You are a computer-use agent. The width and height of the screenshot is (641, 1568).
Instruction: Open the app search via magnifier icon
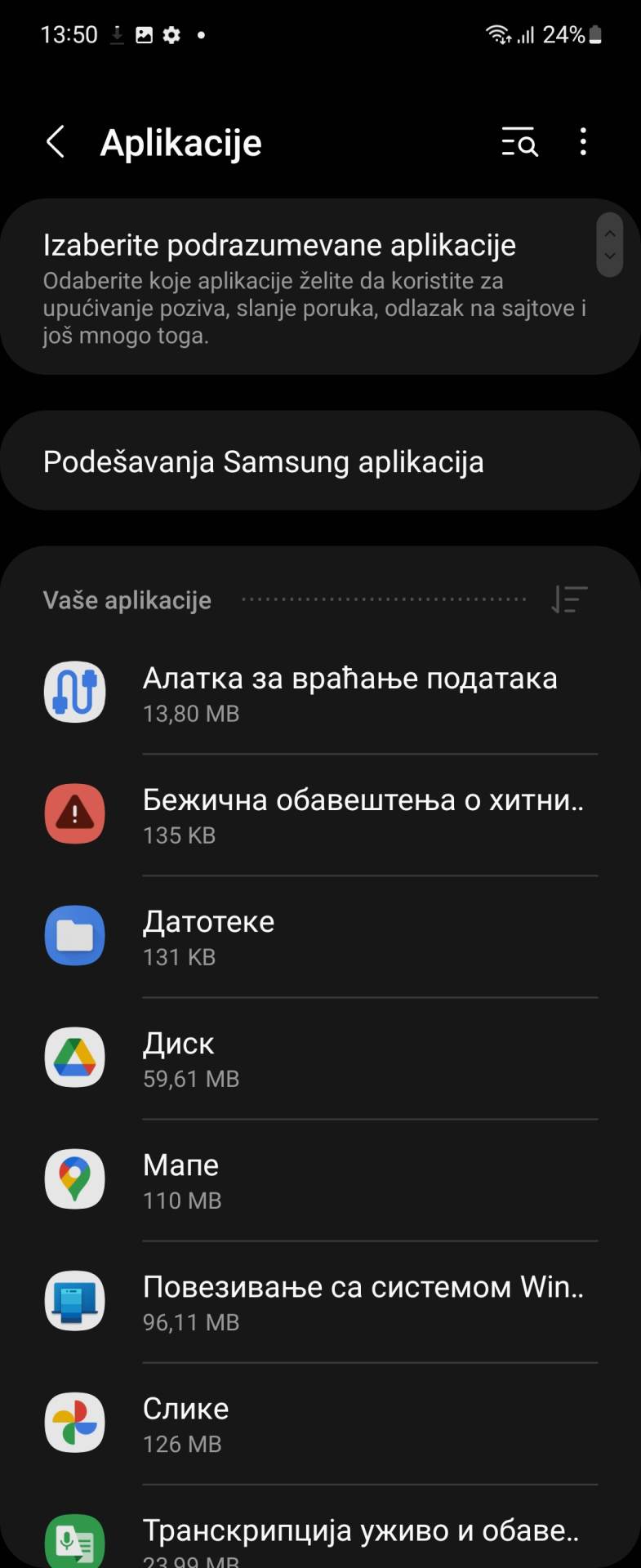[x=519, y=142]
